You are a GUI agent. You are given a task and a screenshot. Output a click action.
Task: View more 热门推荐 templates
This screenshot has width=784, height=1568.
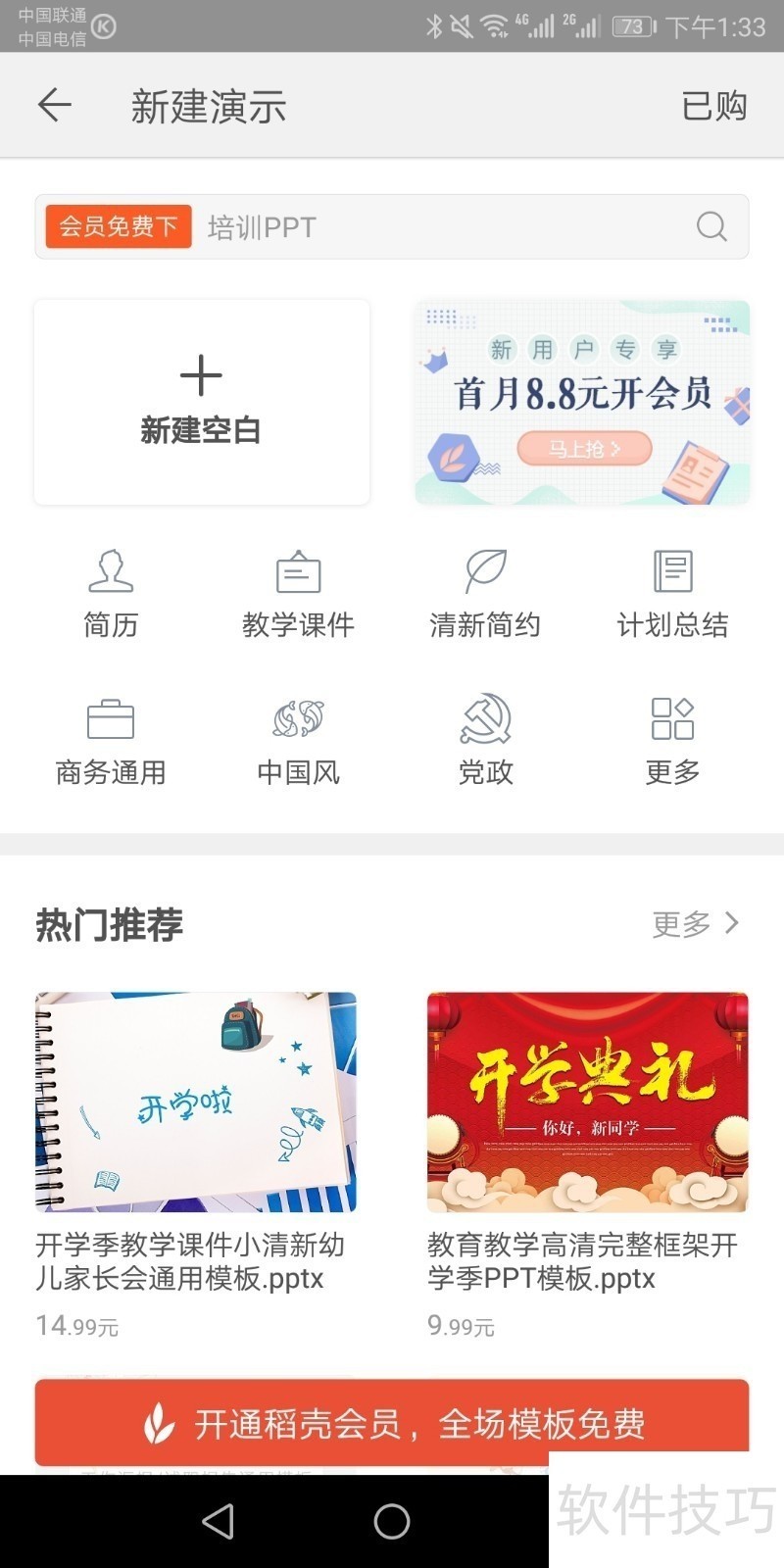pyautogui.click(x=696, y=923)
